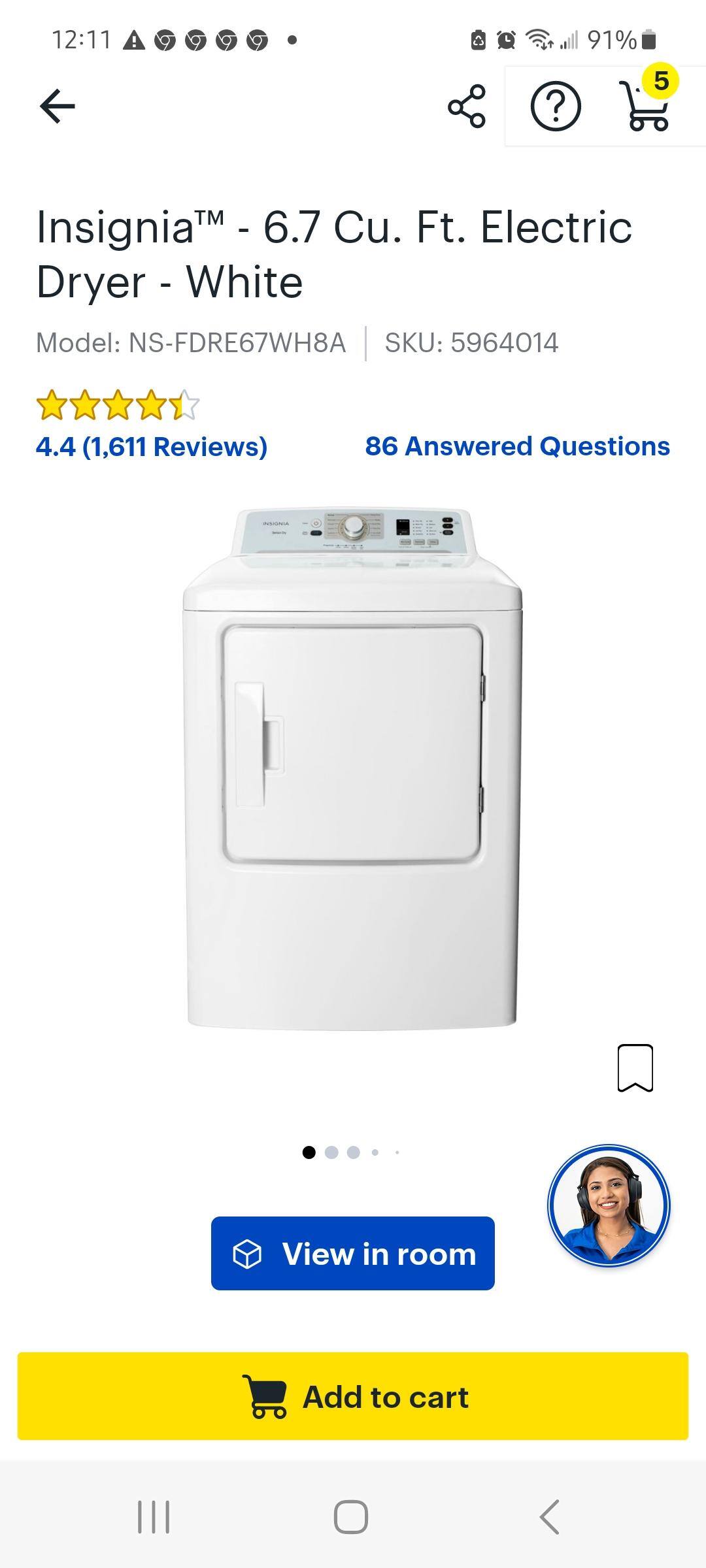This screenshot has height=1568, width=706.
Task: Tap View in room button
Action: pyautogui.click(x=353, y=1254)
